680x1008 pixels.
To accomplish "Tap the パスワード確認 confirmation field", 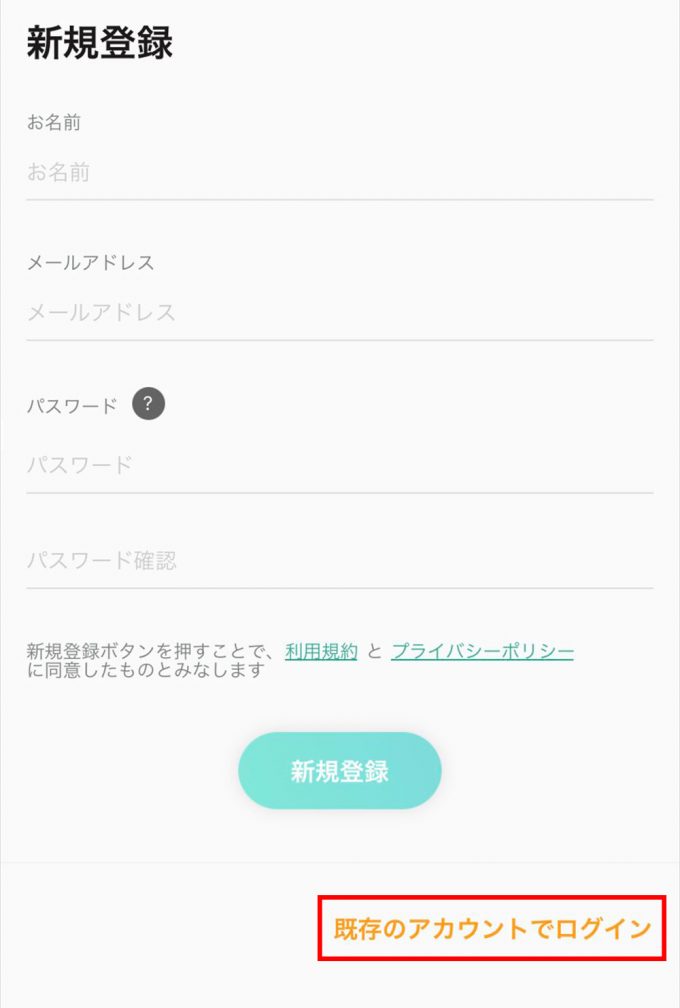I will tap(340, 560).
